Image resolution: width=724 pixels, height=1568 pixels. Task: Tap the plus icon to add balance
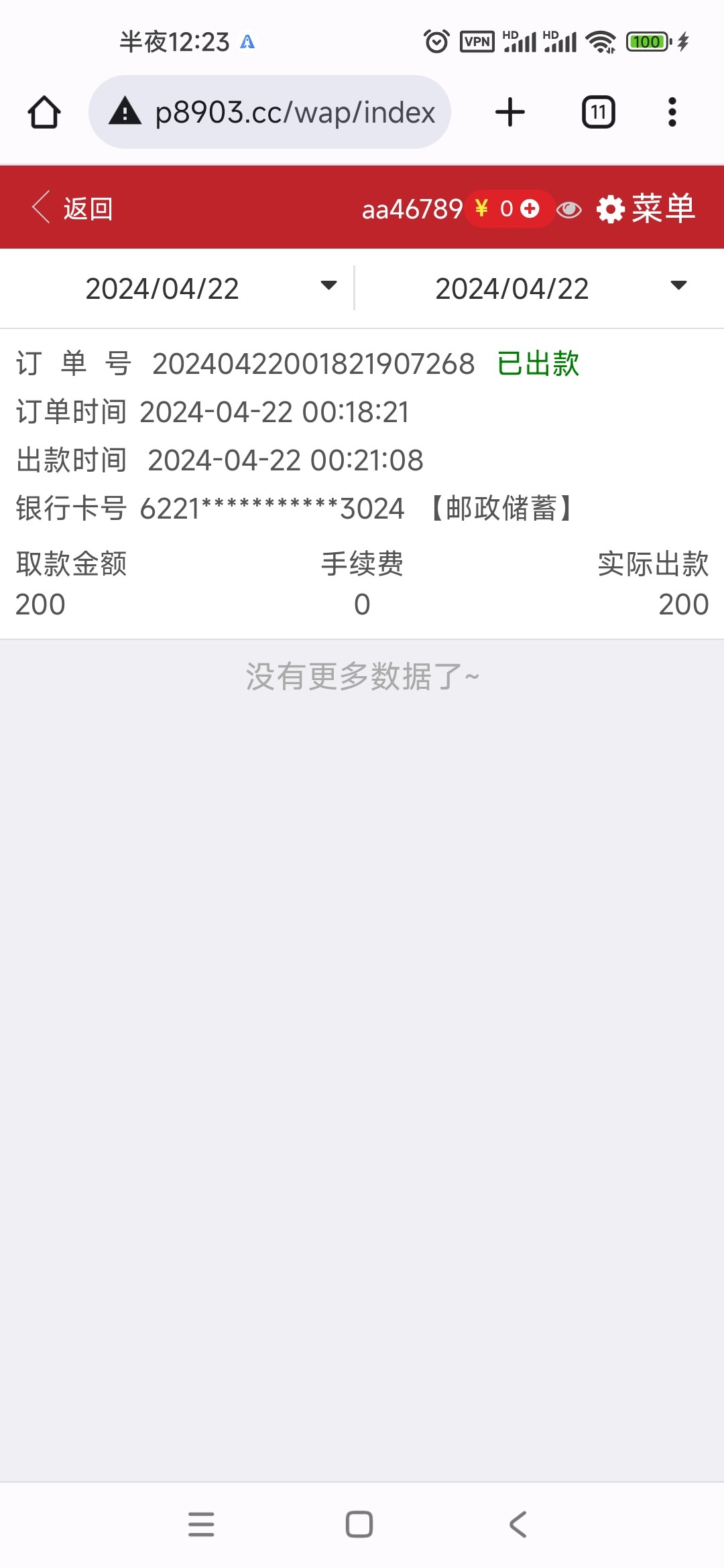[530, 209]
